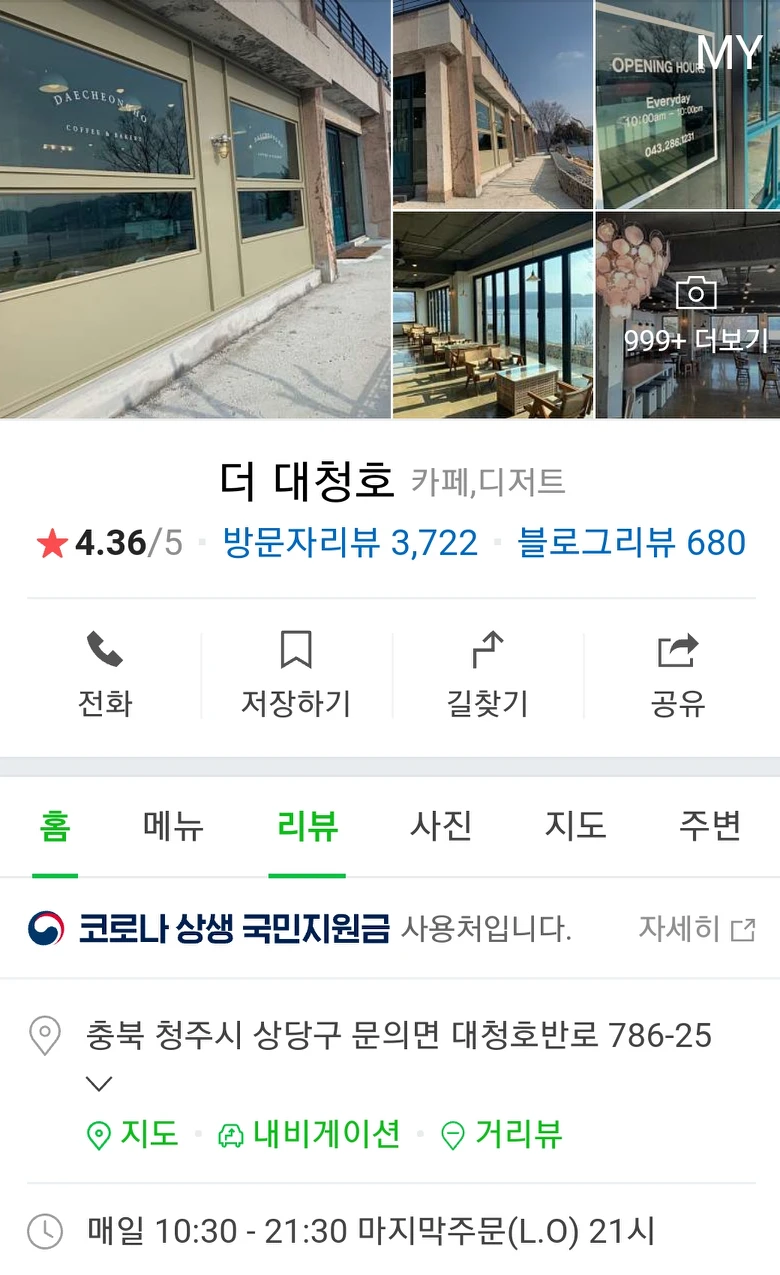
Task: Switch to the 지도 tab
Action: tap(575, 826)
